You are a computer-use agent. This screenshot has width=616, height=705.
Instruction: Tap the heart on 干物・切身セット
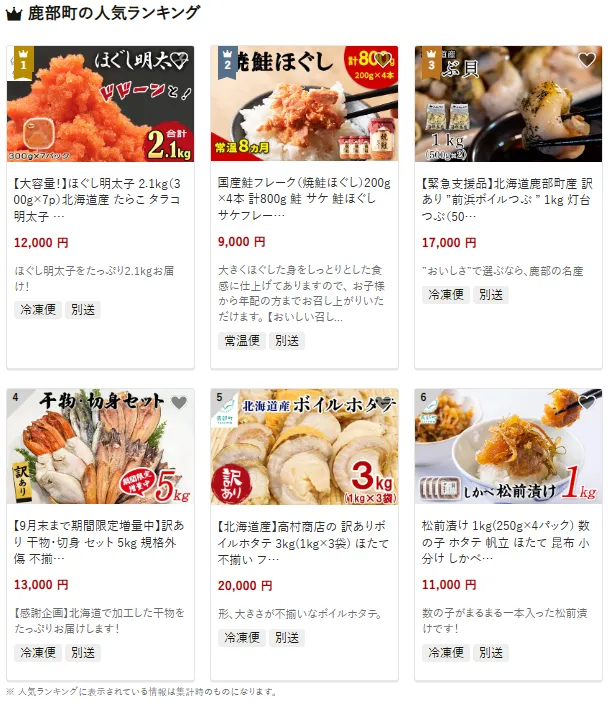click(178, 403)
